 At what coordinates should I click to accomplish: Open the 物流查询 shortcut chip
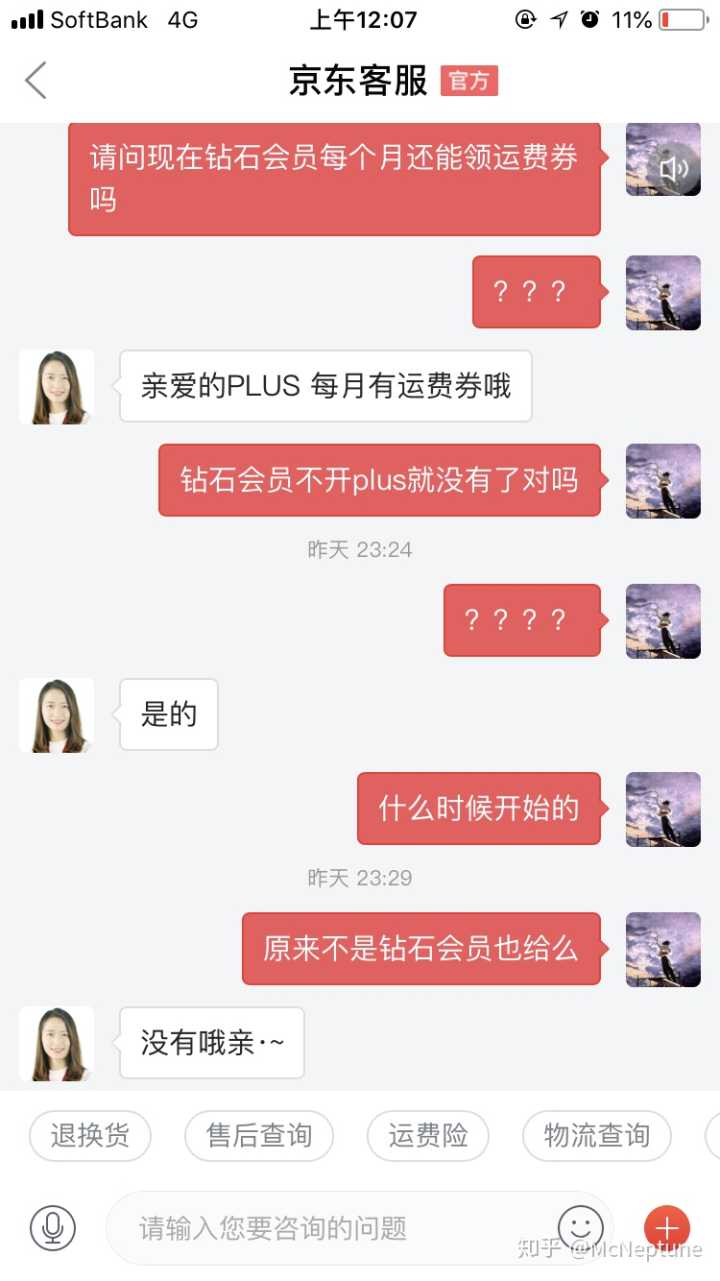pyautogui.click(x=597, y=1136)
